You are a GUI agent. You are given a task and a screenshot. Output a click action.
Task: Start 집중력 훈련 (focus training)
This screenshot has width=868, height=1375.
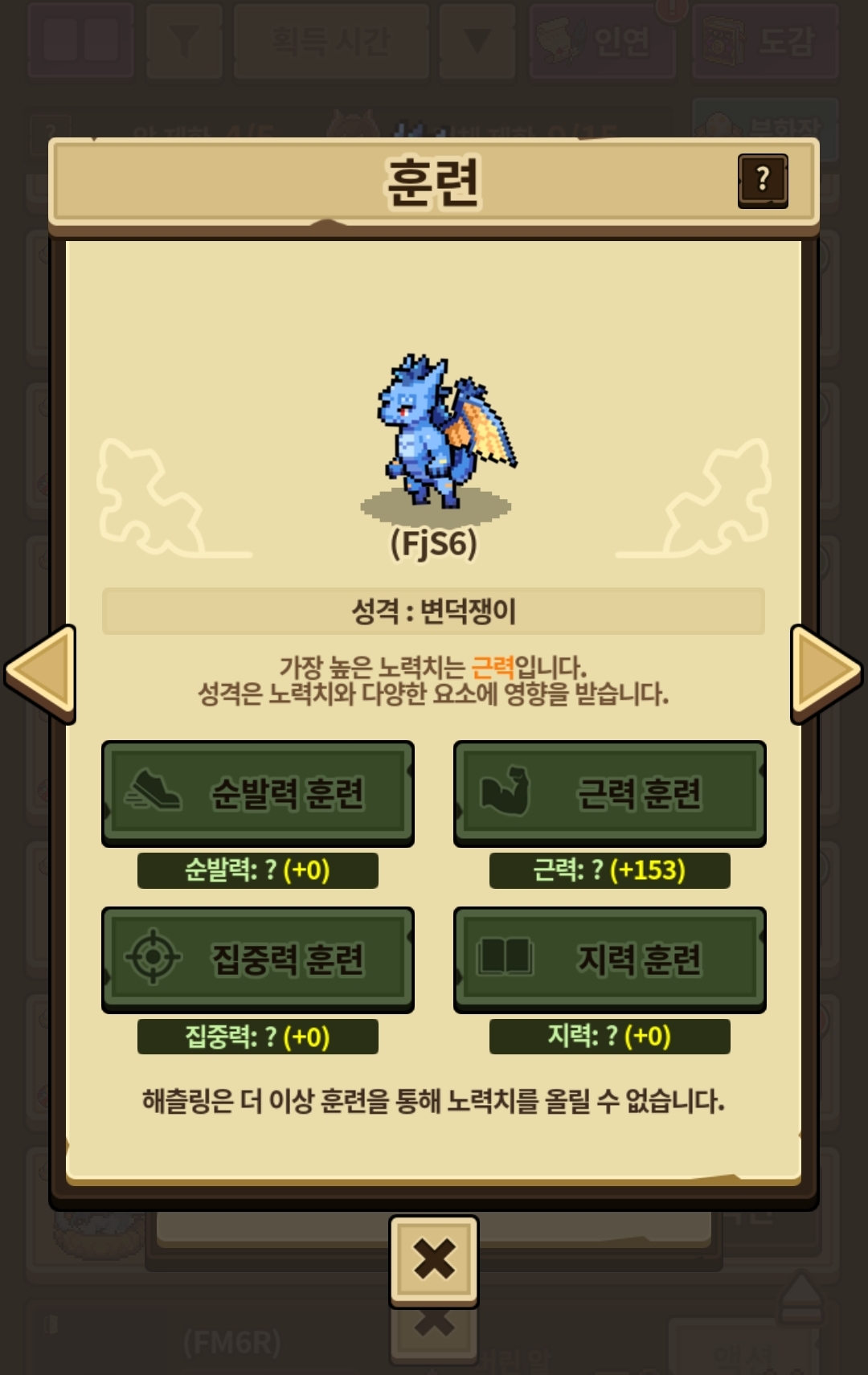point(258,958)
